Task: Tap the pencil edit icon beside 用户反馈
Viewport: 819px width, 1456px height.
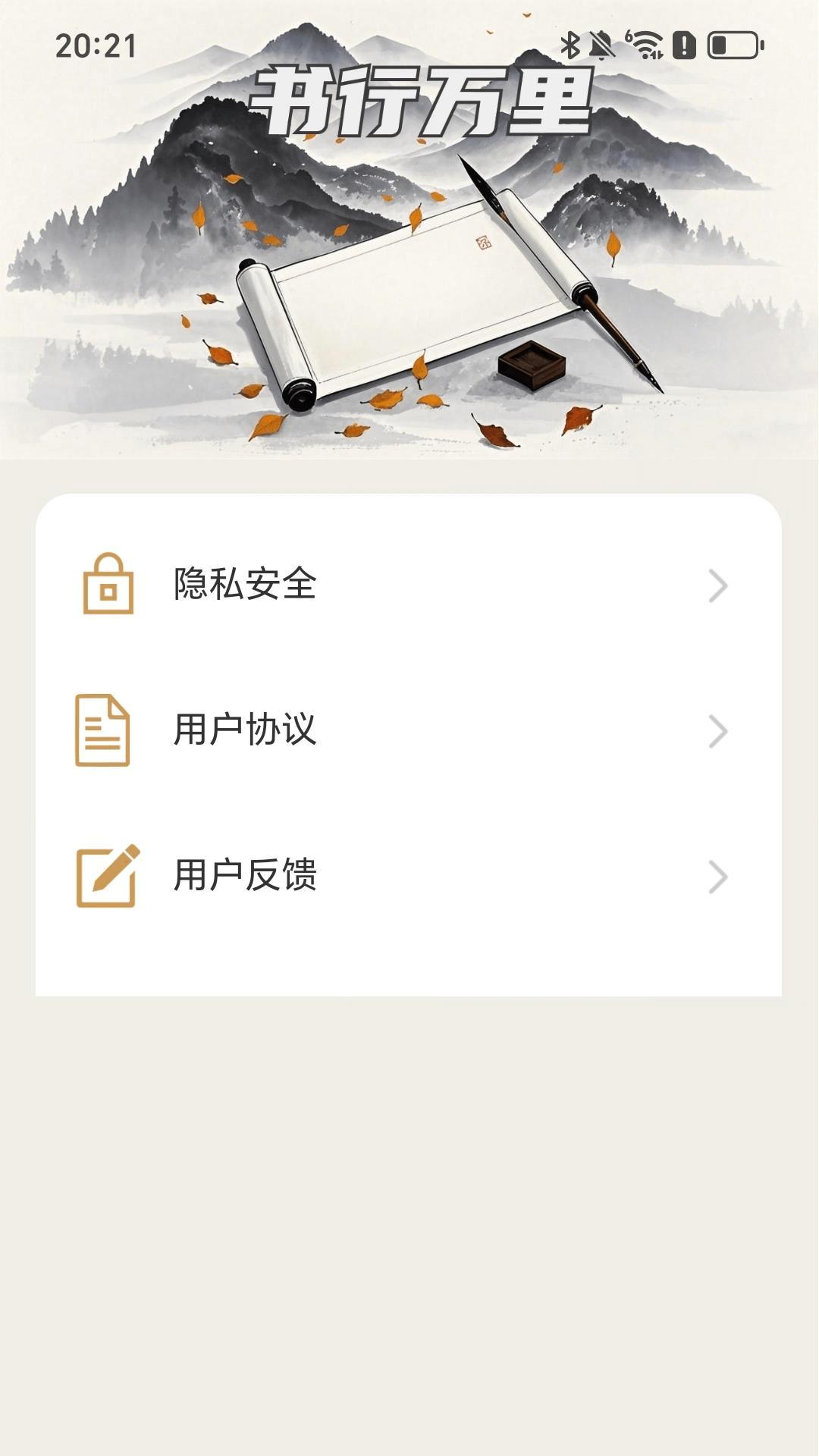Action: pyautogui.click(x=106, y=876)
